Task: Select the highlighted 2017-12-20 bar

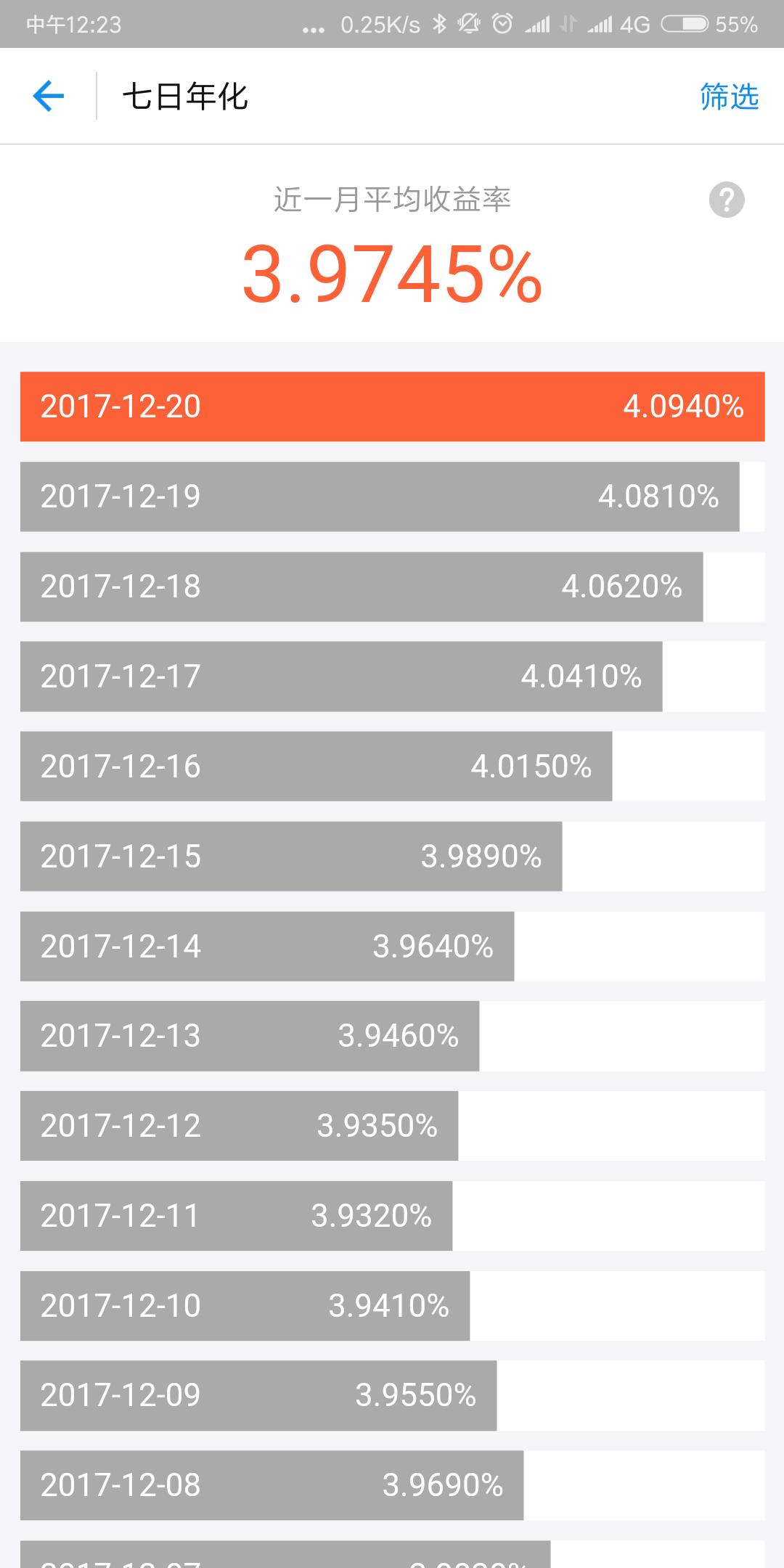Action: pyautogui.click(x=392, y=407)
